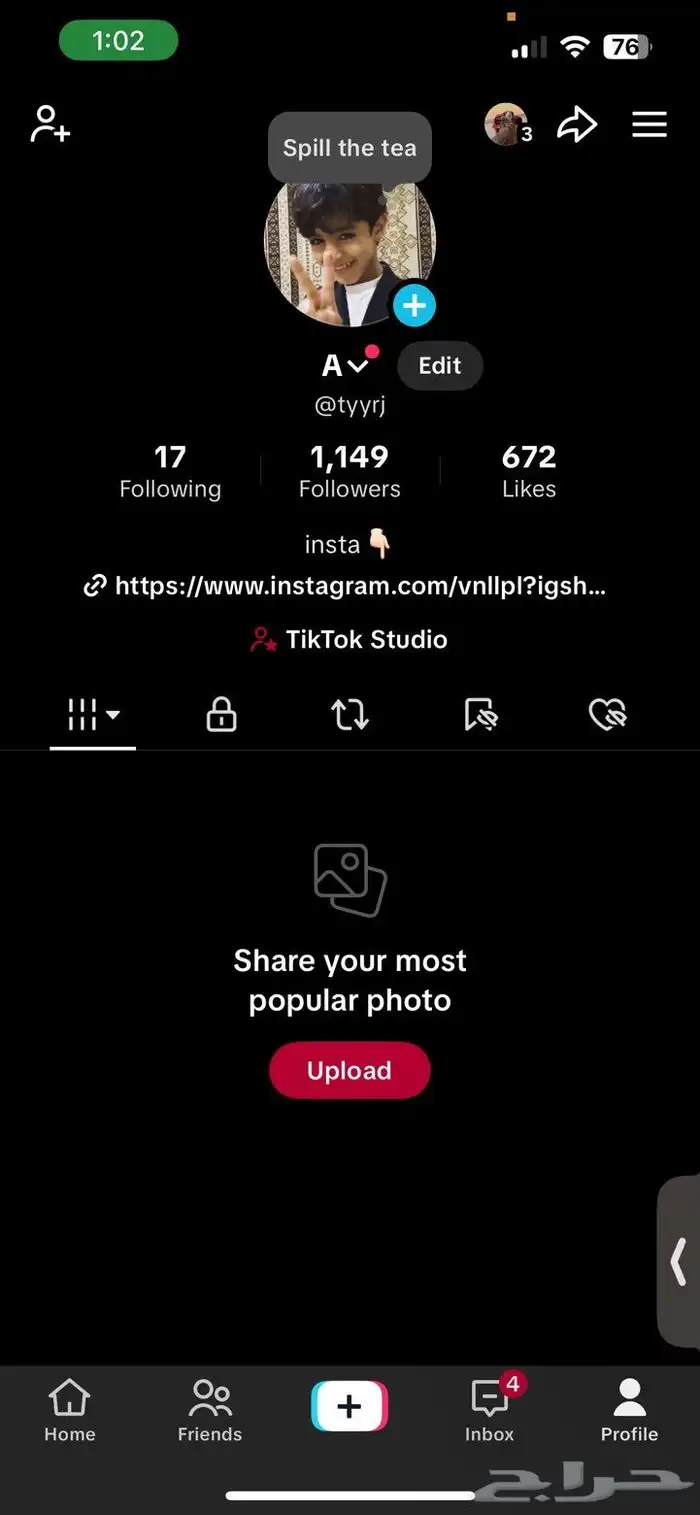Open TikTok Studio
The image size is (700, 1515).
(x=349, y=640)
